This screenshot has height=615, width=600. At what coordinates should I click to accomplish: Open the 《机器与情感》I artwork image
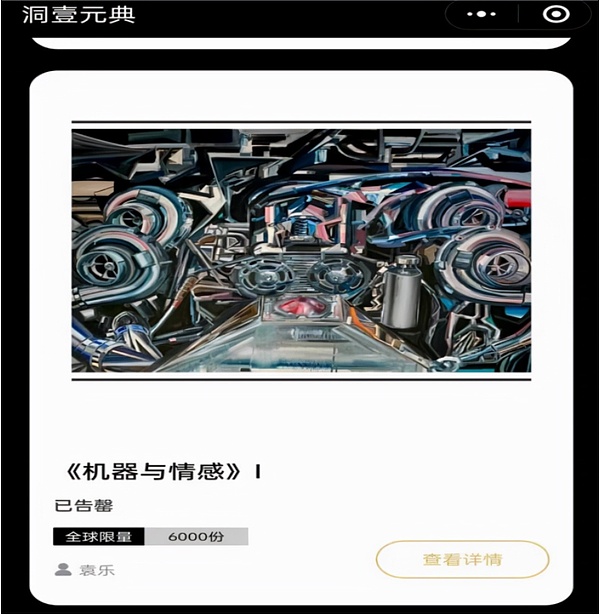click(x=301, y=250)
